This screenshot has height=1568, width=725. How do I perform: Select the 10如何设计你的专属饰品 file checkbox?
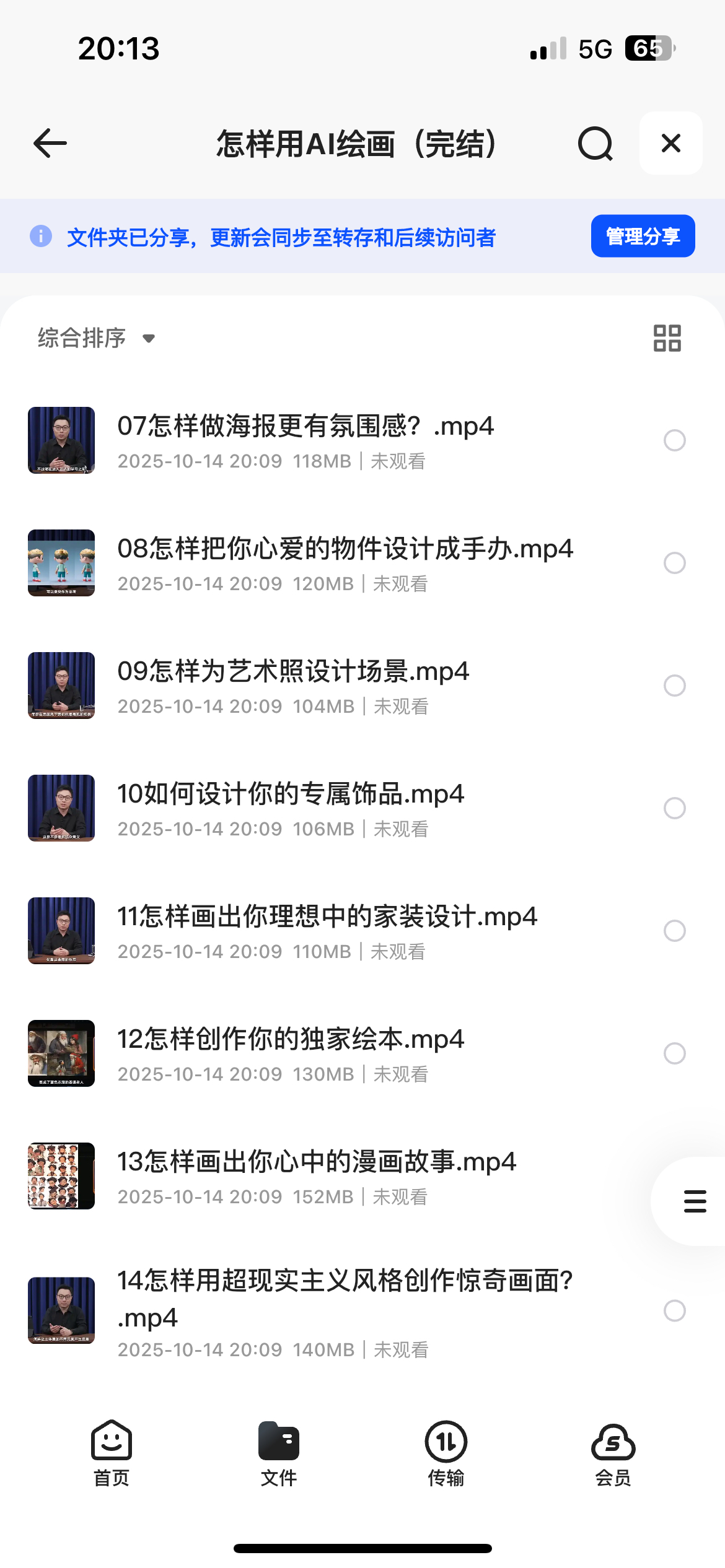pos(674,808)
